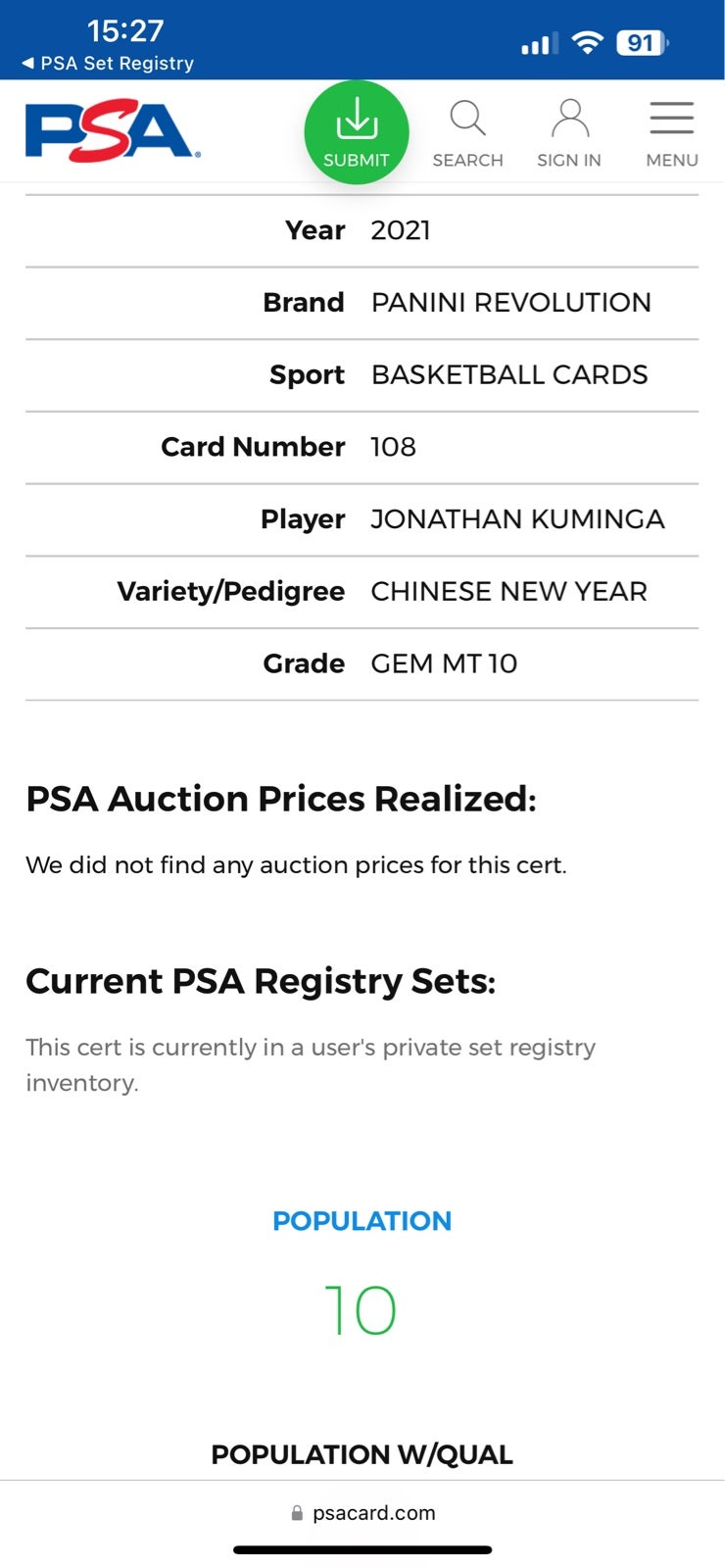
Task: Return to the PSA Set Registry app
Action: pos(108,63)
